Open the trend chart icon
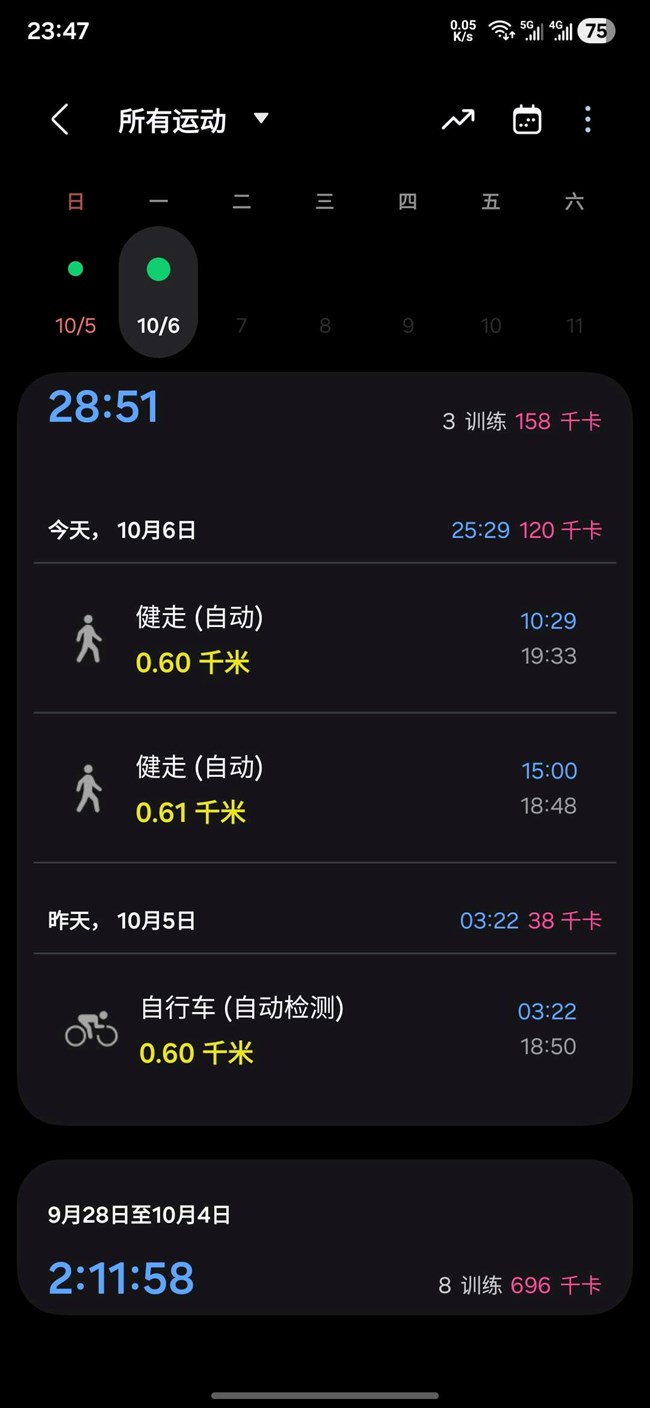Viewport: 650px width, 1408px height. point(459,120)
